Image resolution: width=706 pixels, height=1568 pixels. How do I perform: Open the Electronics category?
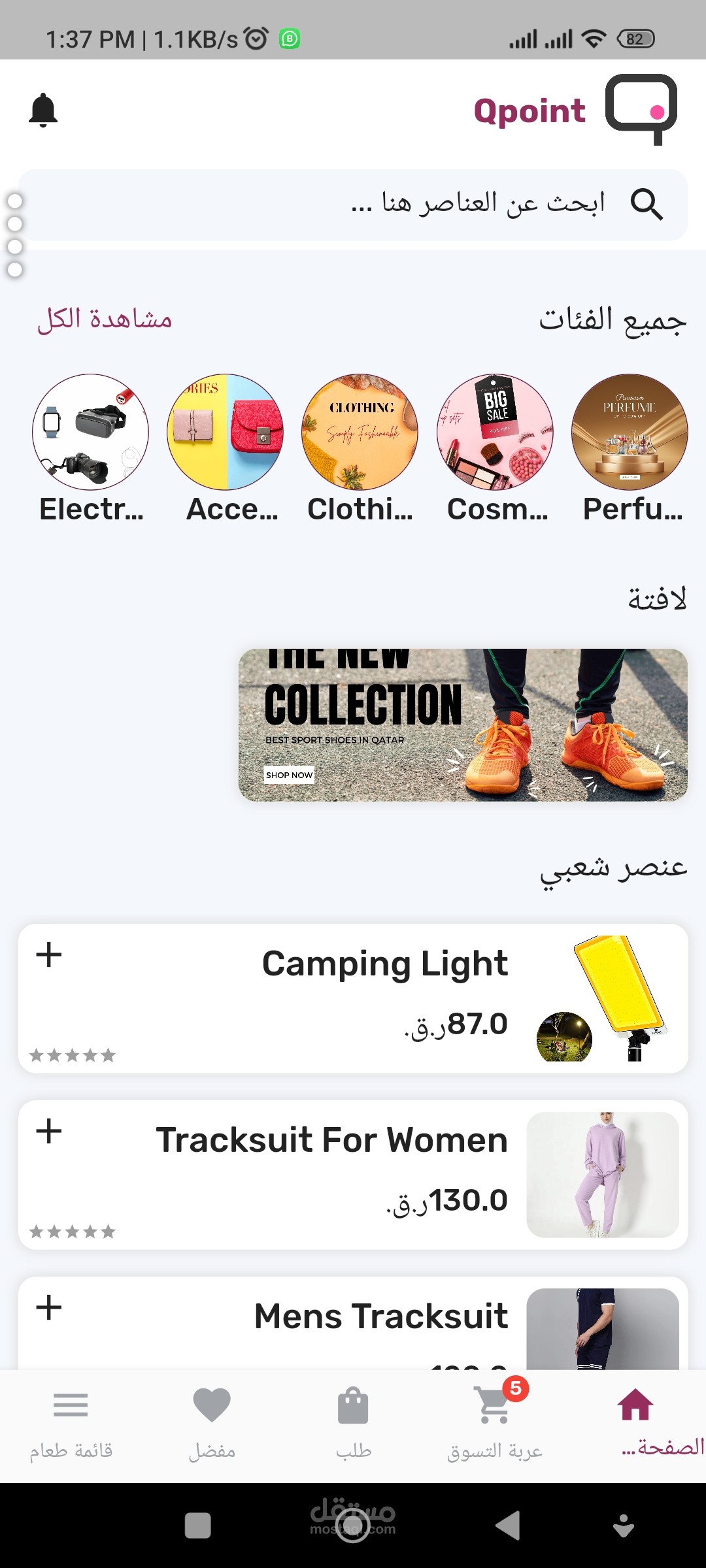[x=90, y=432]
